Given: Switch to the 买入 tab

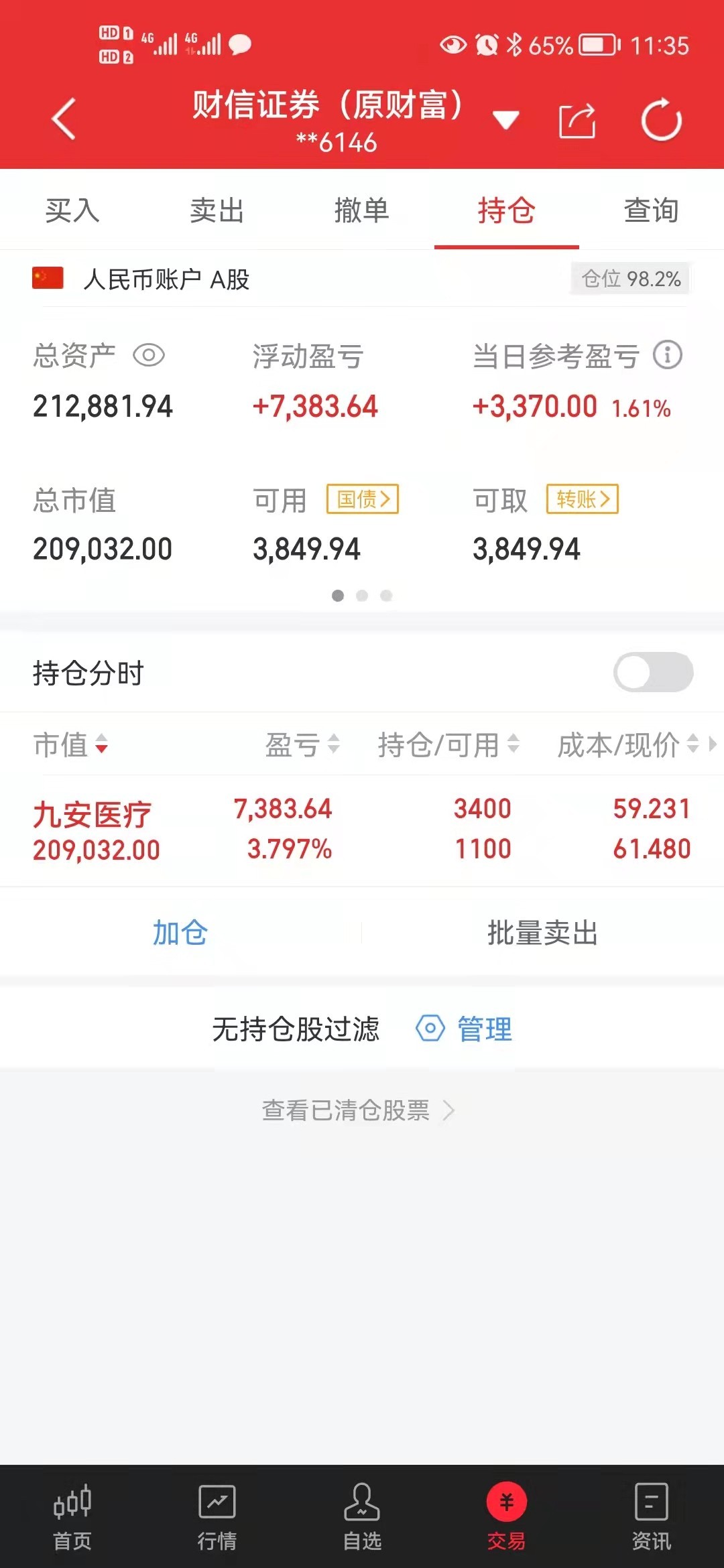Looking at the screenshot, I should 72,210.
